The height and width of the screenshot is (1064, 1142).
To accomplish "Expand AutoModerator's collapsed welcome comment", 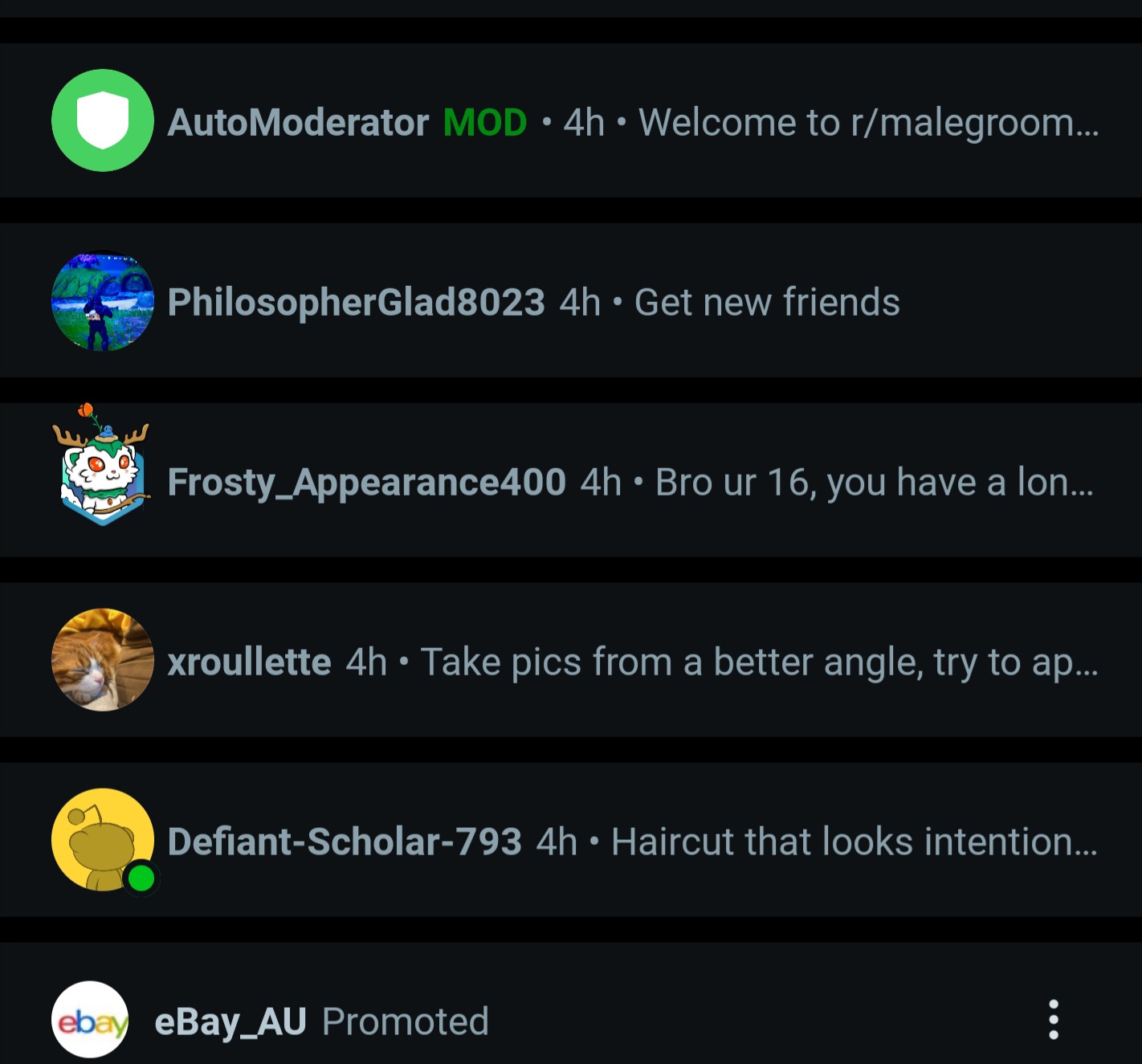I will (867, 123).
